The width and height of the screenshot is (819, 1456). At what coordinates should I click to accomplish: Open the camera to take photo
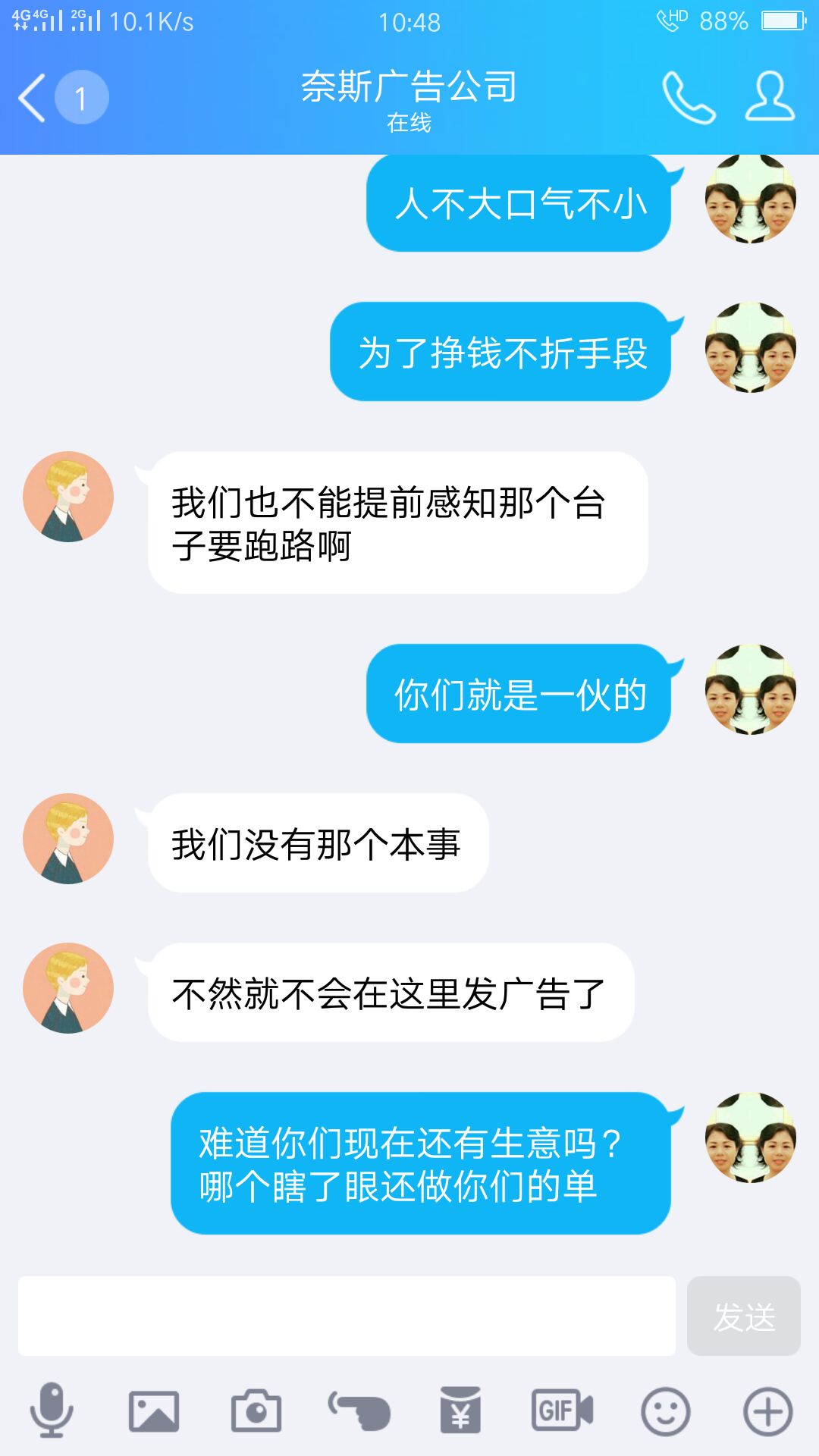click(256, 1411)
